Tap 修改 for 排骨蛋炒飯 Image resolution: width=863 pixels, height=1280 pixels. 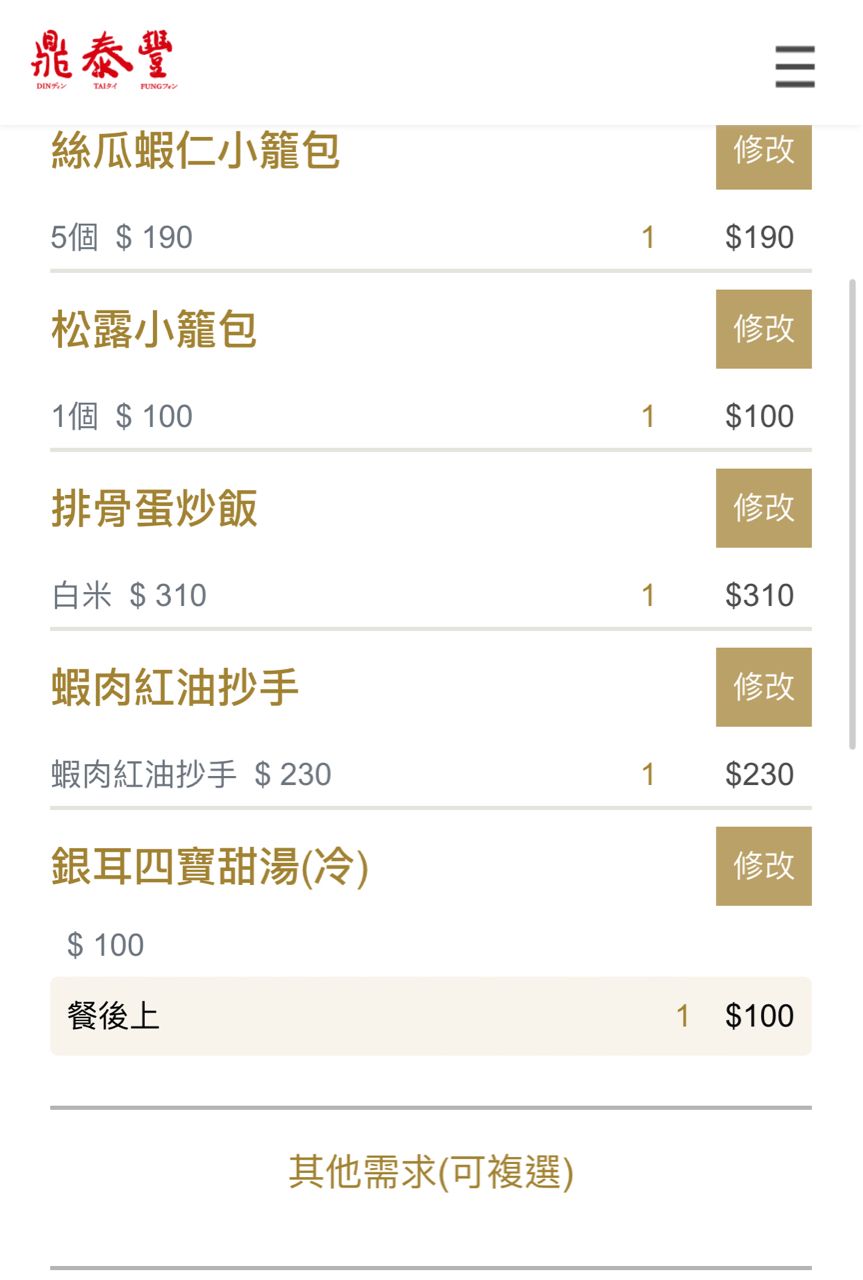(x=763, y=508)
